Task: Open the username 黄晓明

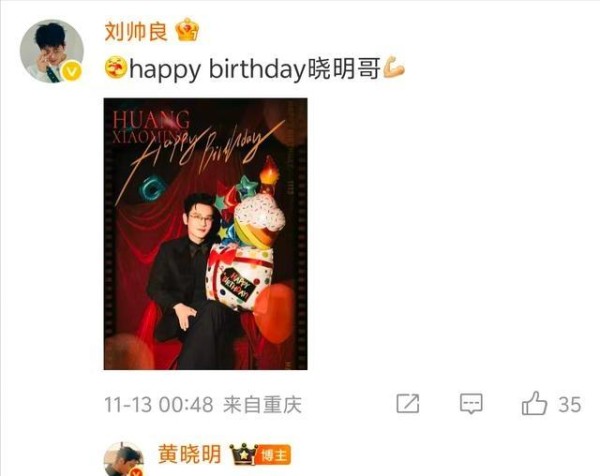Action: [190, 453]
